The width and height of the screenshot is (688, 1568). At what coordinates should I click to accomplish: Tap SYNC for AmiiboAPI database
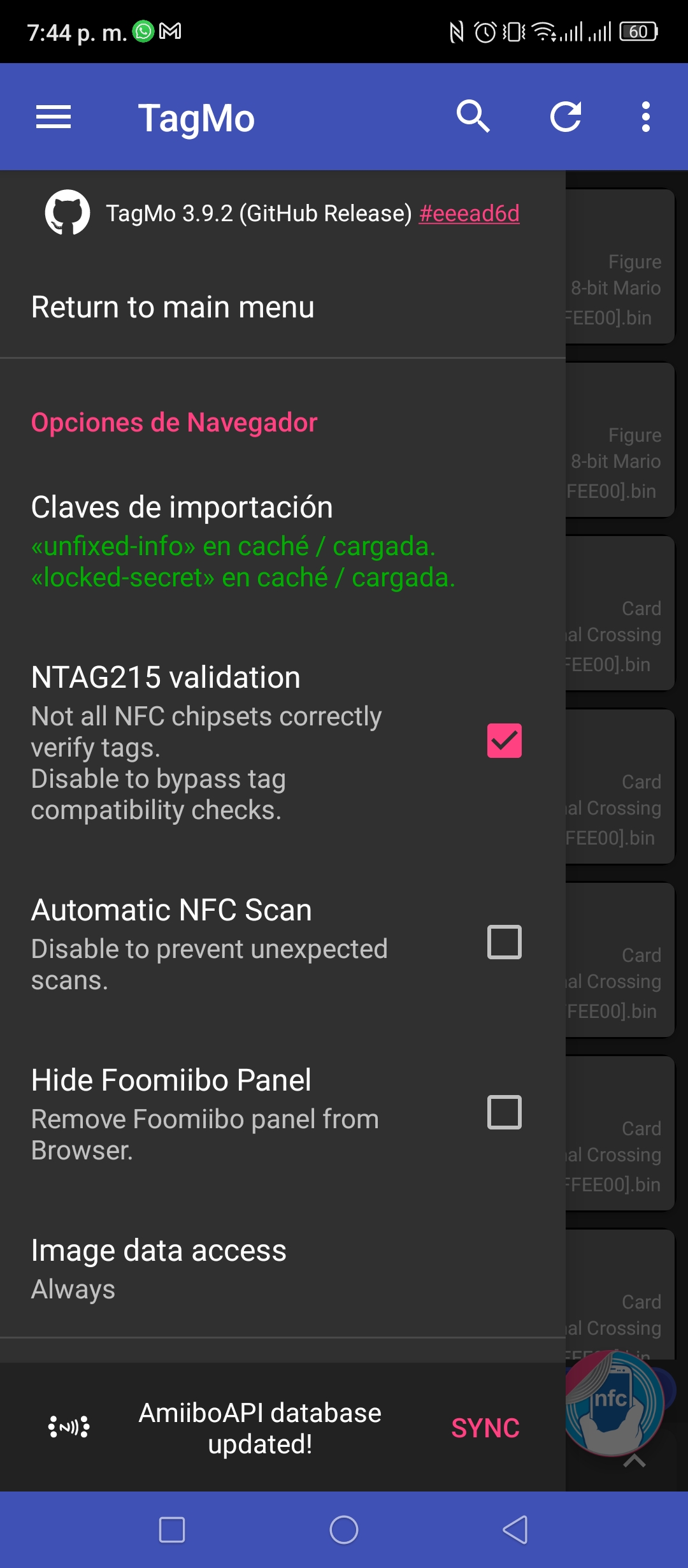[x=485, y=1428]
